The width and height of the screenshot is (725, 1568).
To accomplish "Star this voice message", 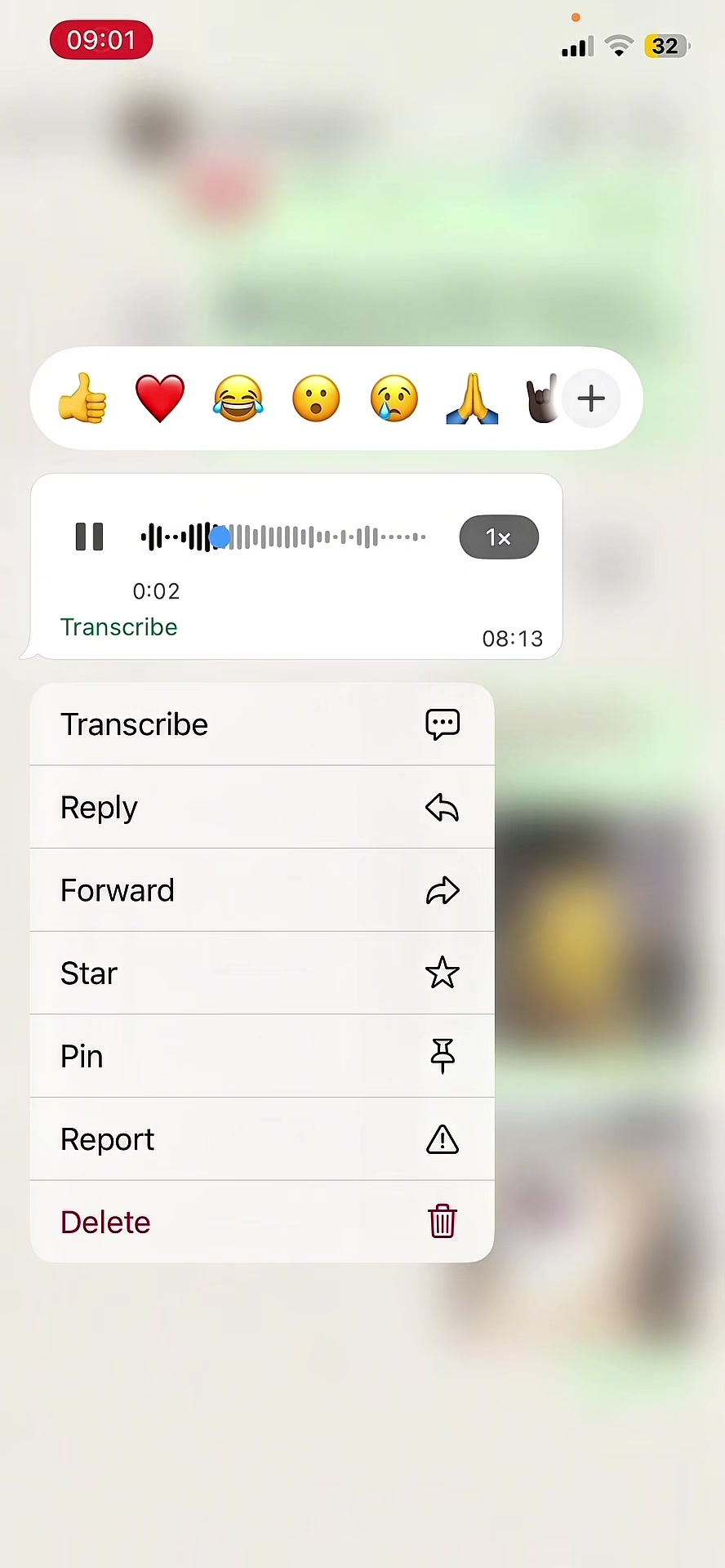I will click(x=261, y=973).
